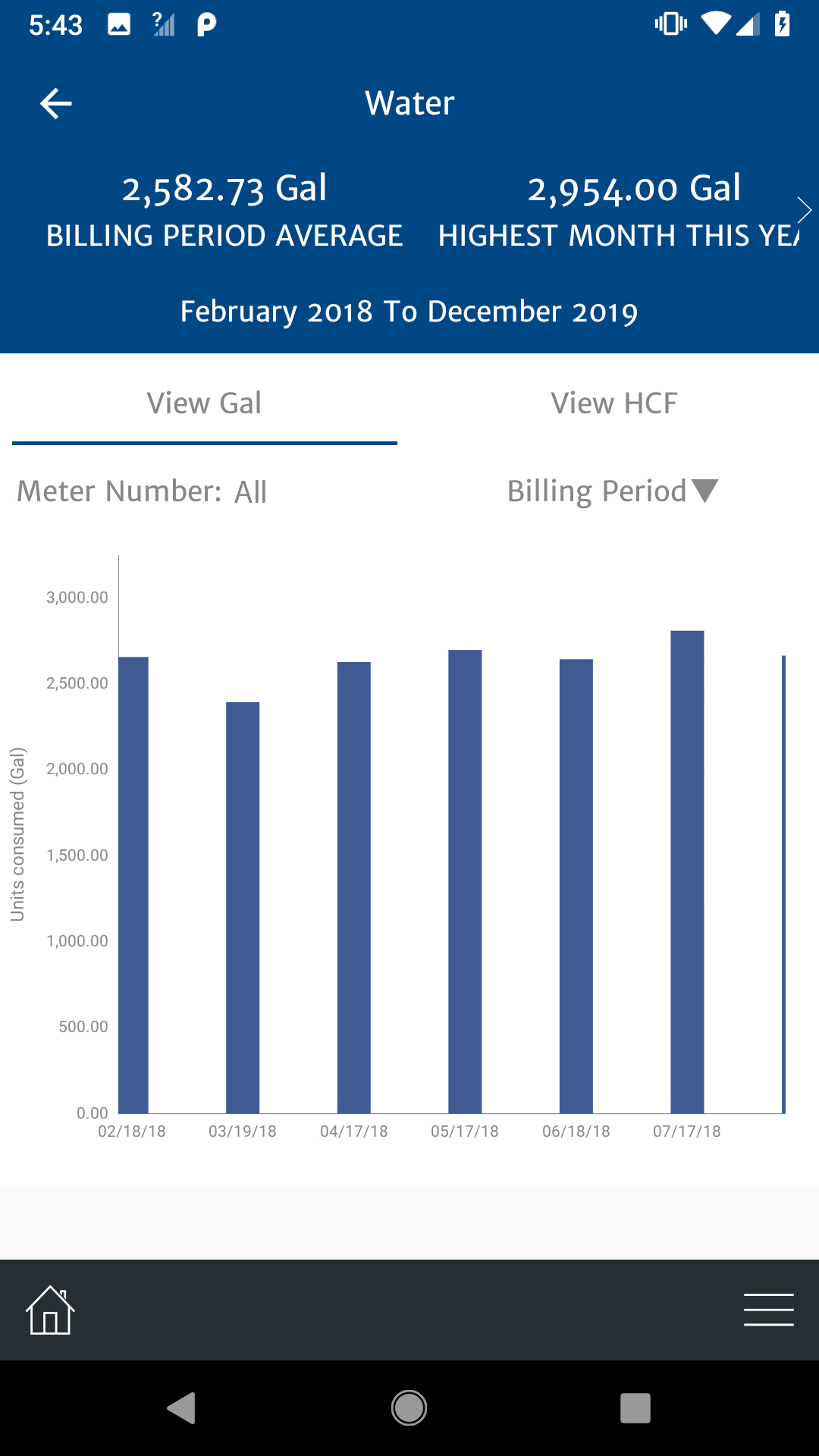Expand the Billing Period dropdown
This screenshot has width=819, height=1456.
click(612, 491)
